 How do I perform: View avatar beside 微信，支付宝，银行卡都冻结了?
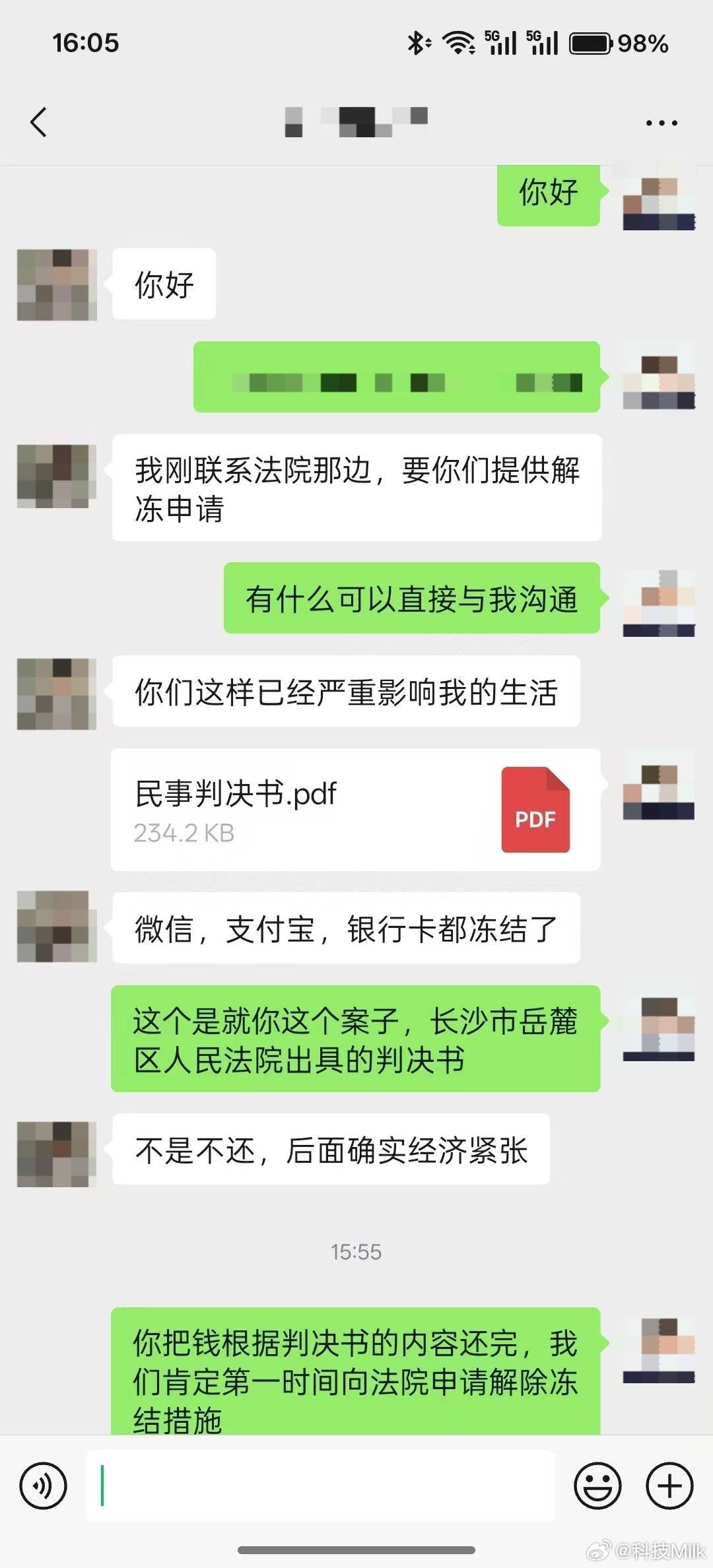(x=56, y=927)
